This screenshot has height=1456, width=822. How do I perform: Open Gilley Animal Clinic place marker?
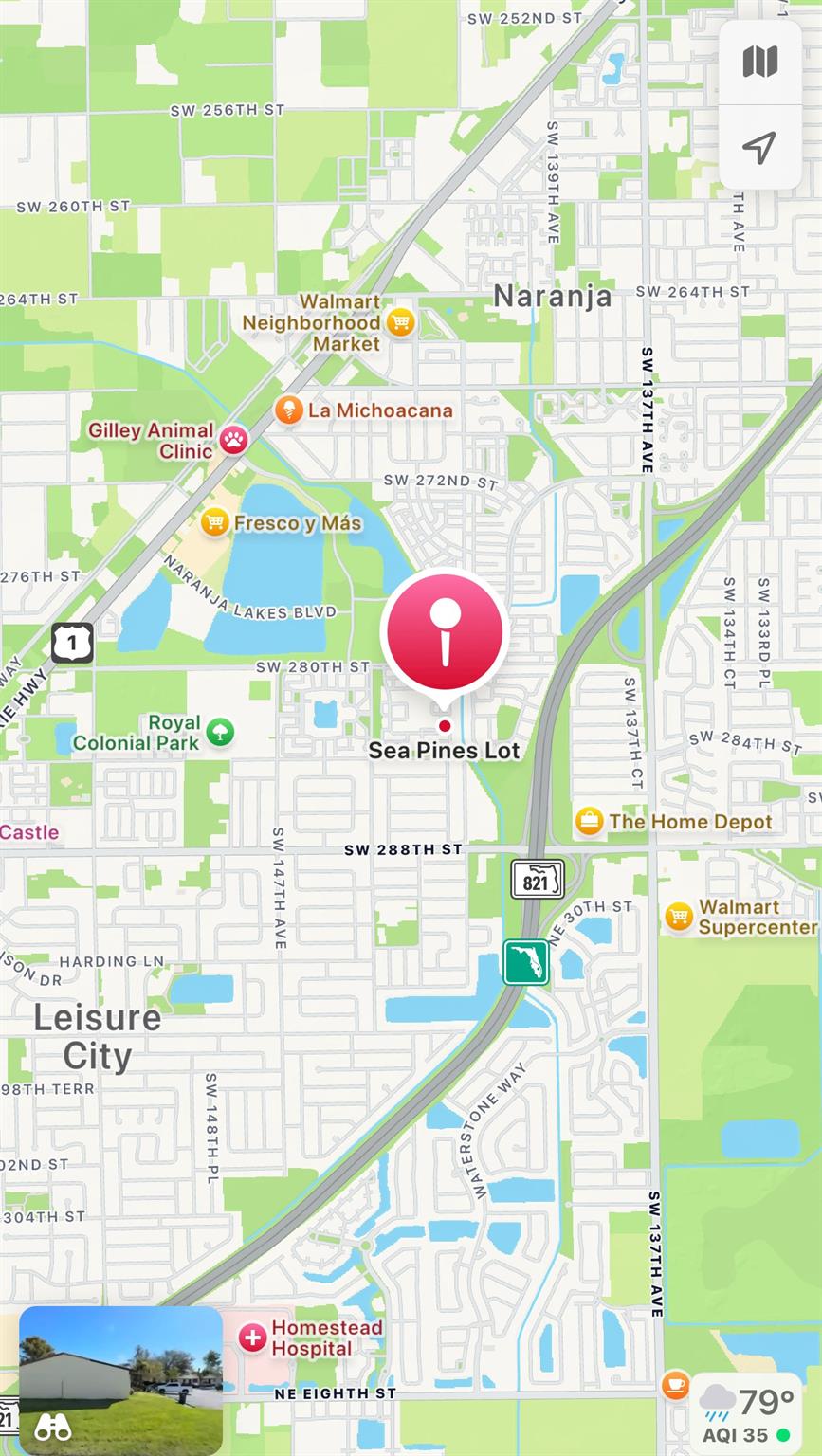pyautogui.click(x=233, y=440)
